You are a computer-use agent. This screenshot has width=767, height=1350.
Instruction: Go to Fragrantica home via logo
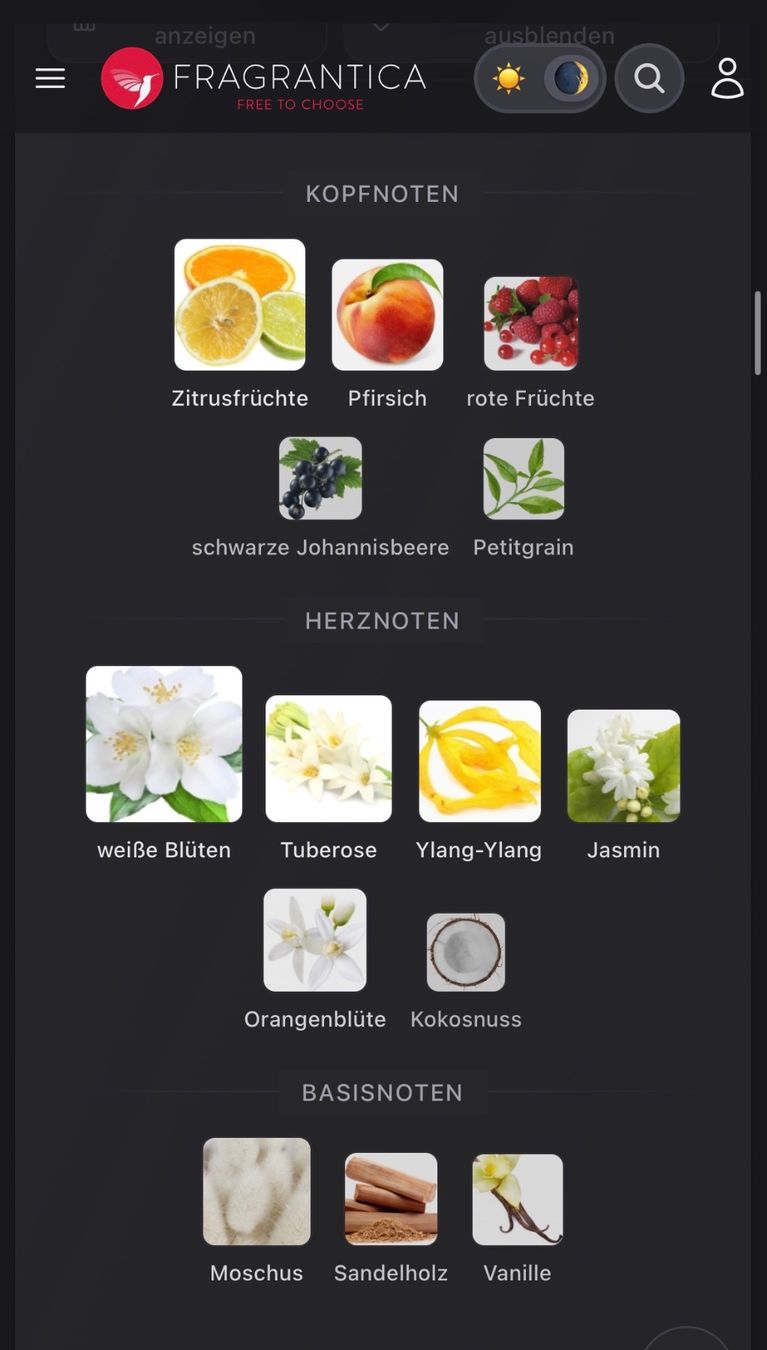tap(264, 78)
